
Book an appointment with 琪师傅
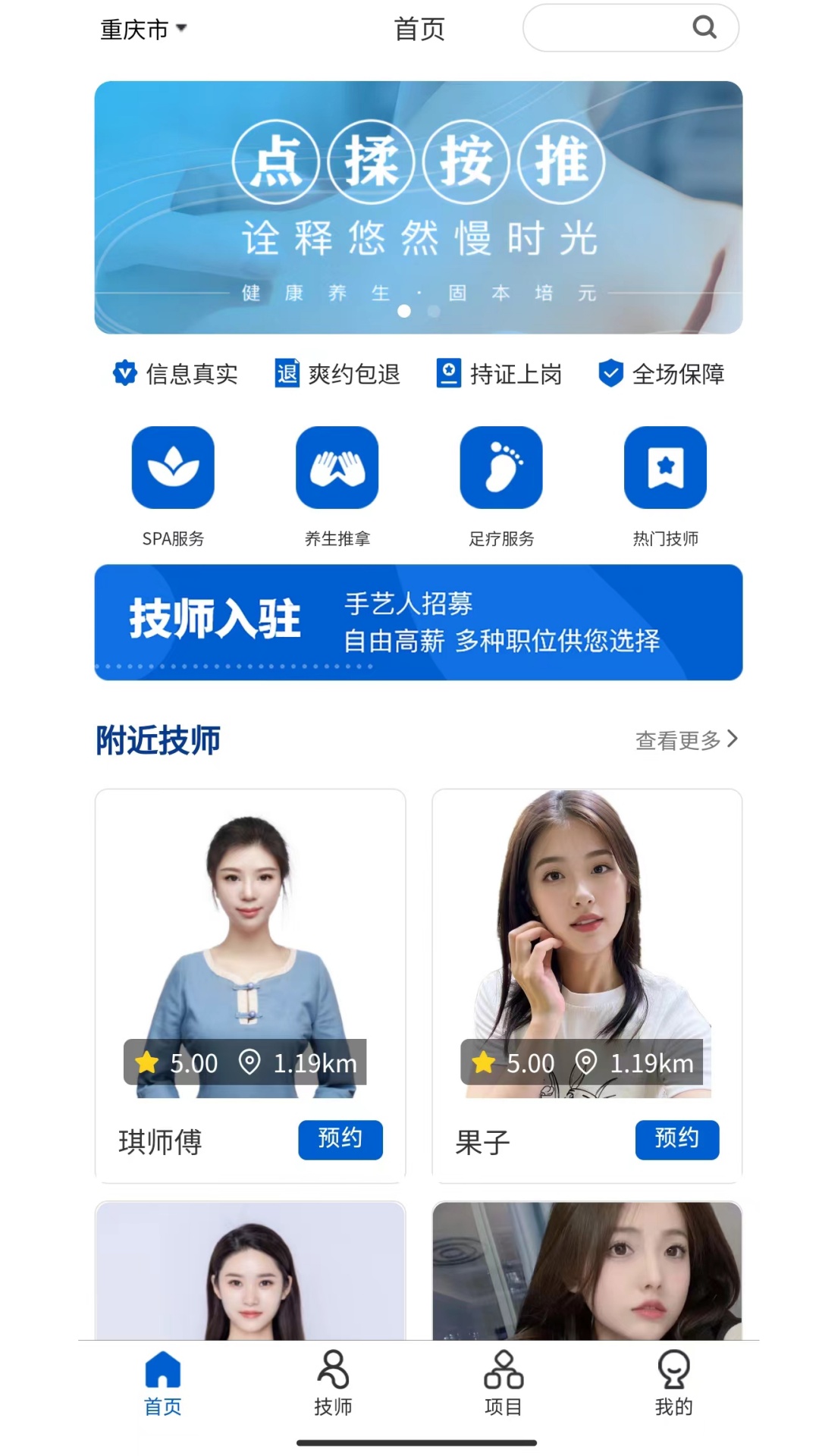[340, 1139]
